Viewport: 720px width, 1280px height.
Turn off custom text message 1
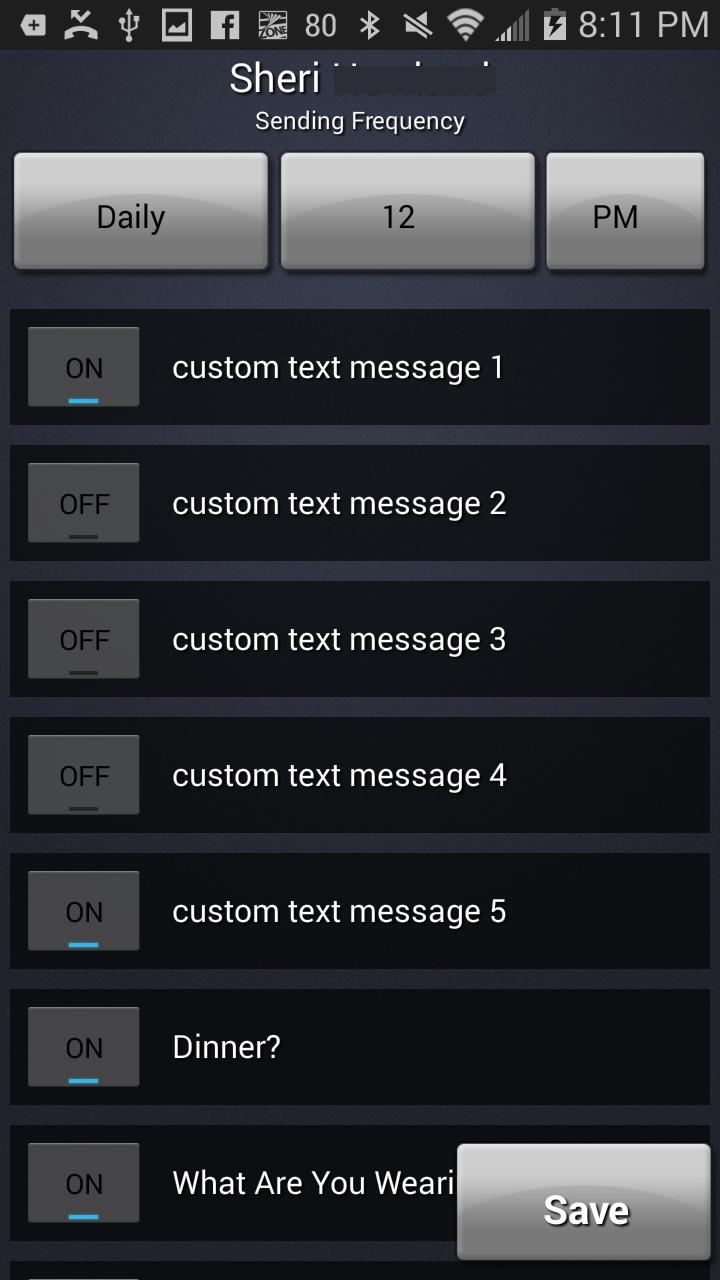[83, 366]
